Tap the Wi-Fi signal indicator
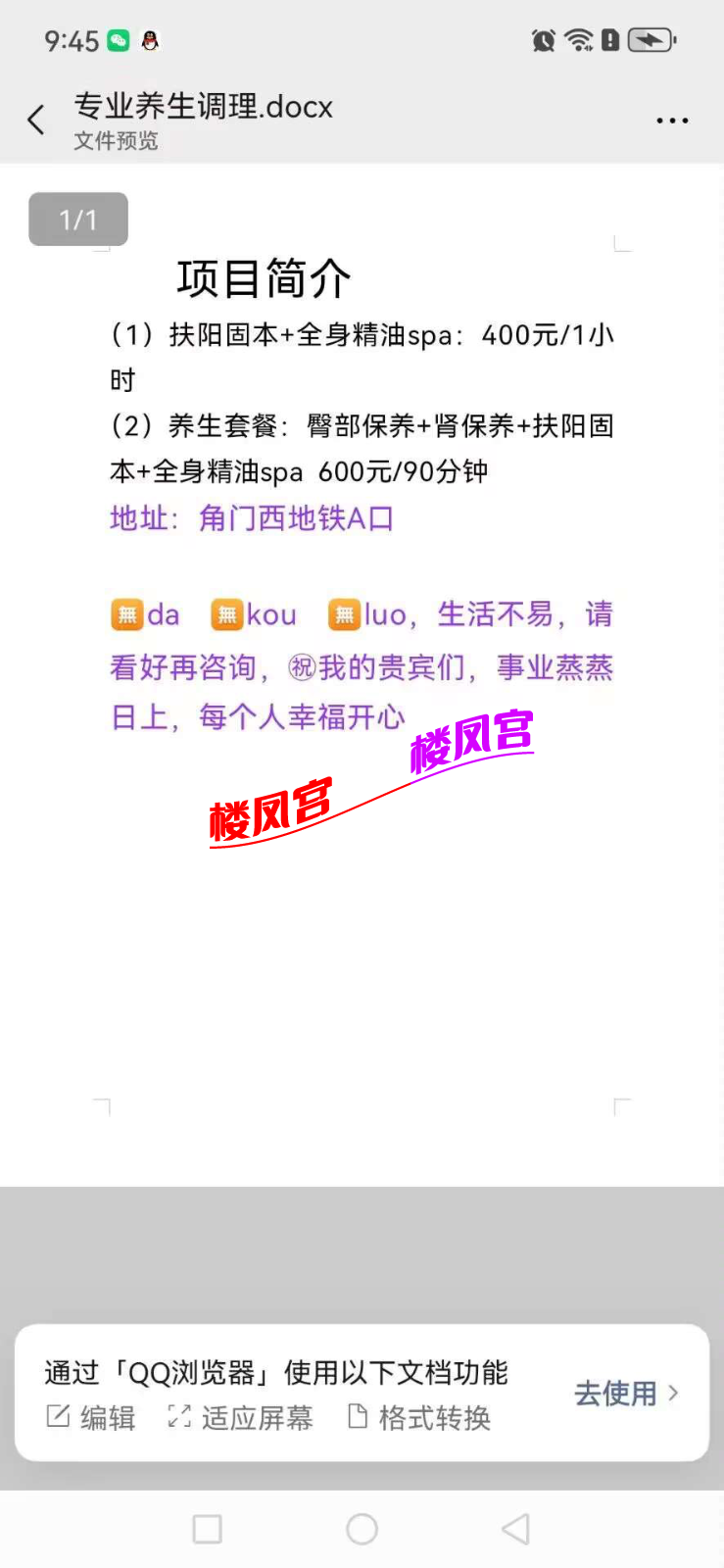The width and height of the screenshot is (724, 1568). 578,40
